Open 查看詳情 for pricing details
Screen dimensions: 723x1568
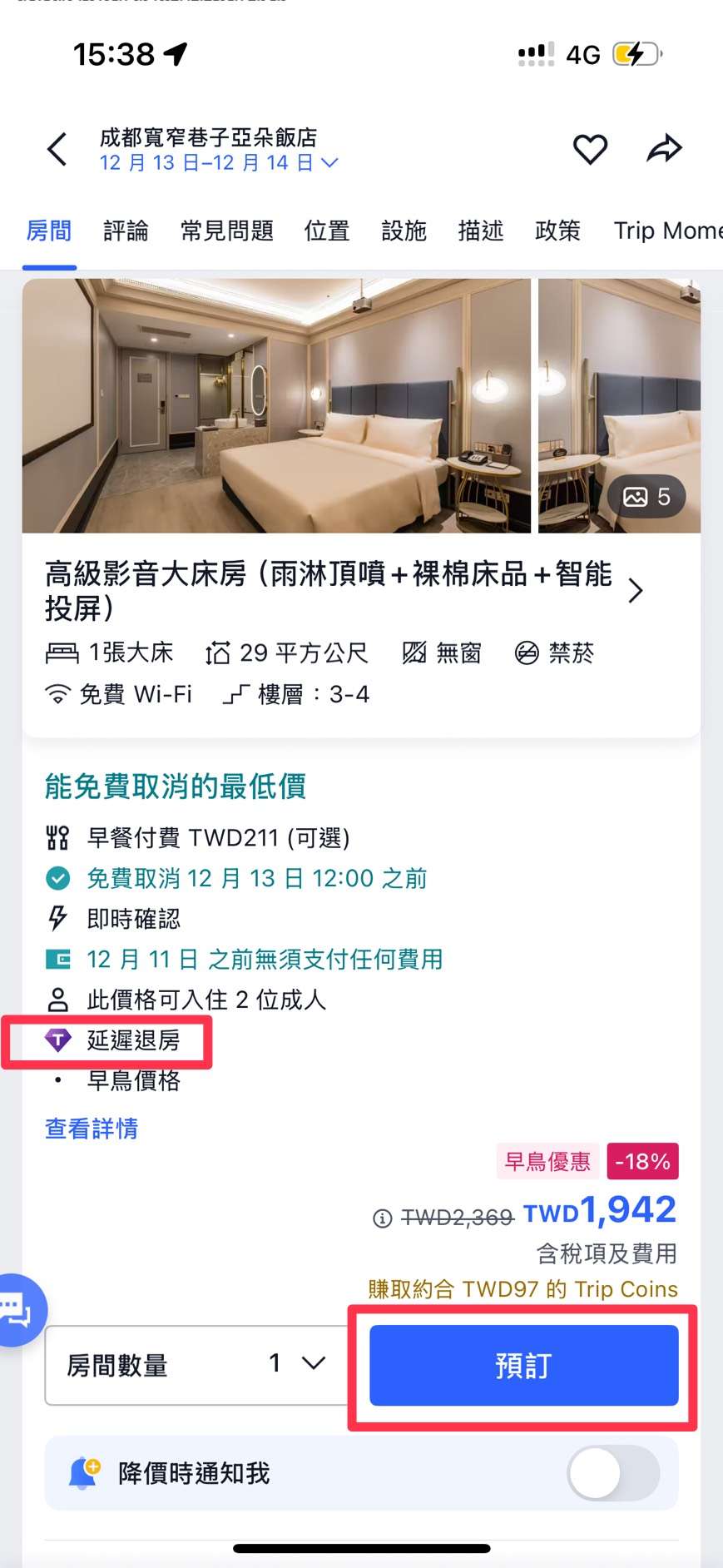pyautogui.click(x=92, y=1129)
